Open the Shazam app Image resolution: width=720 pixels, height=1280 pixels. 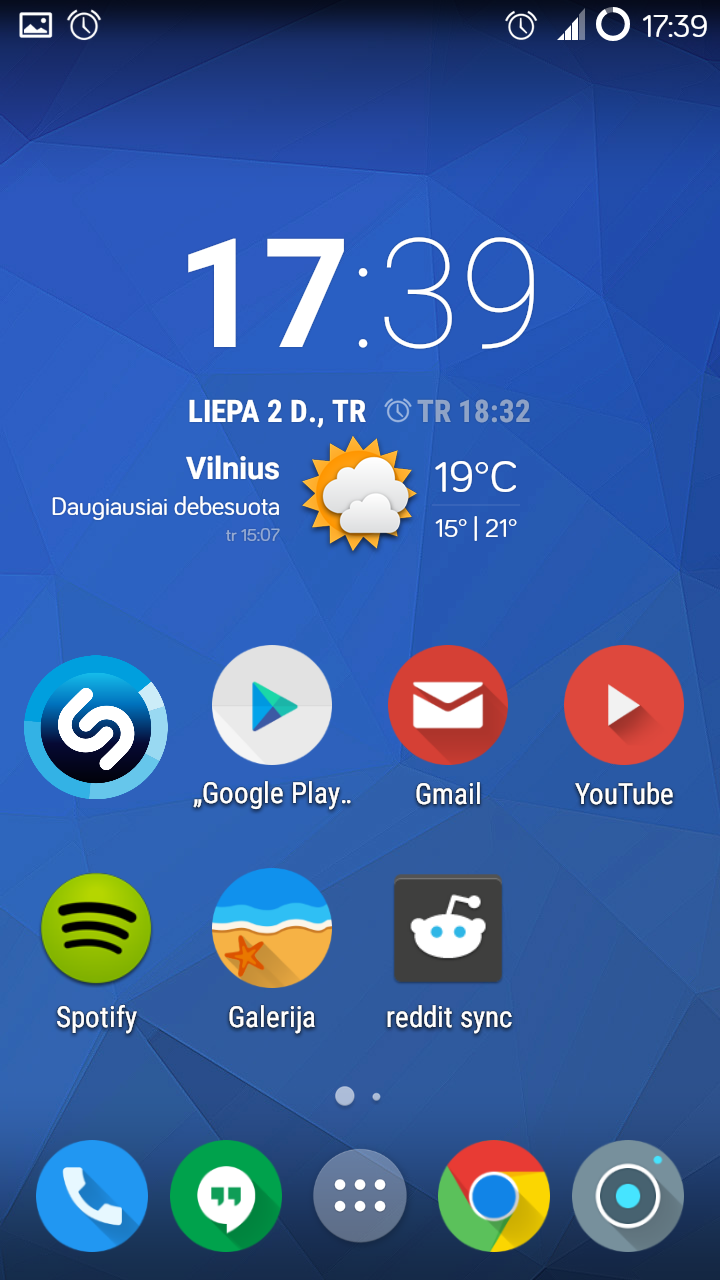pos(96,727)
